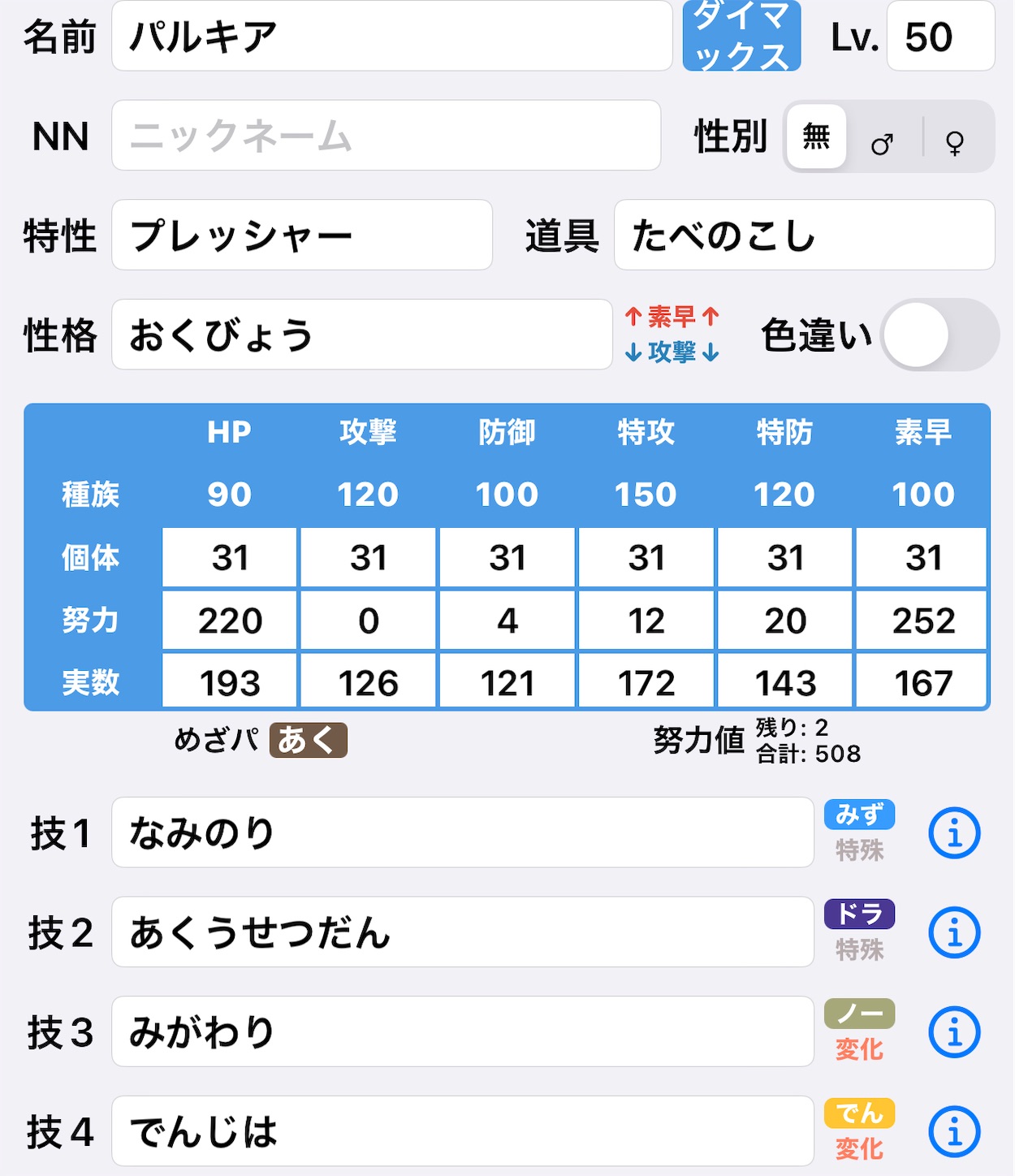1015x1176 pixels.
Task: Open move info for でんじは
Action: (x=955, y=1132)
